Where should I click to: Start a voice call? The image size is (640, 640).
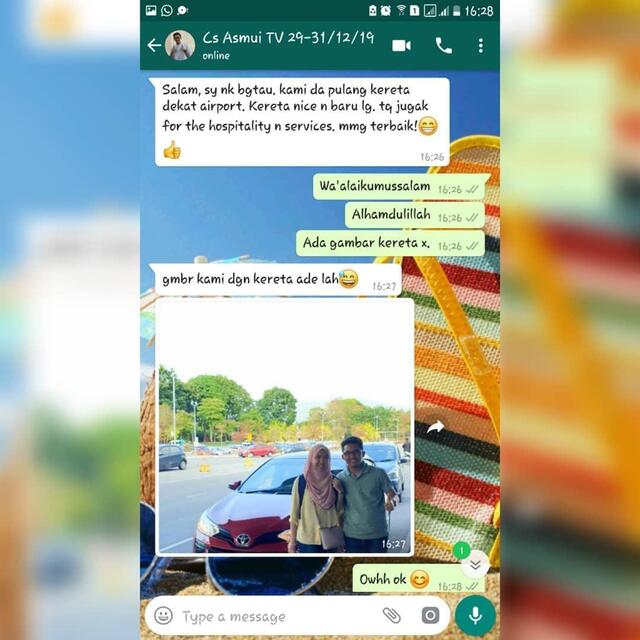443,45
